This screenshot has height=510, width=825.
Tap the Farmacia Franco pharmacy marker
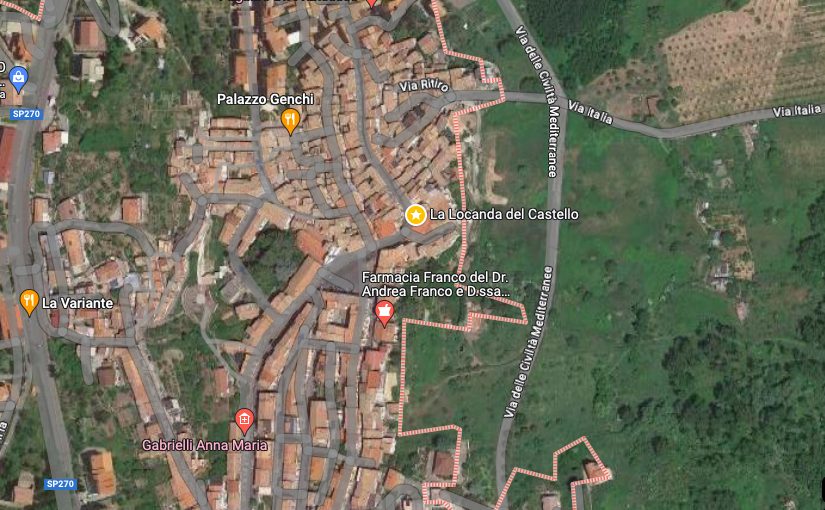[383, 314]
